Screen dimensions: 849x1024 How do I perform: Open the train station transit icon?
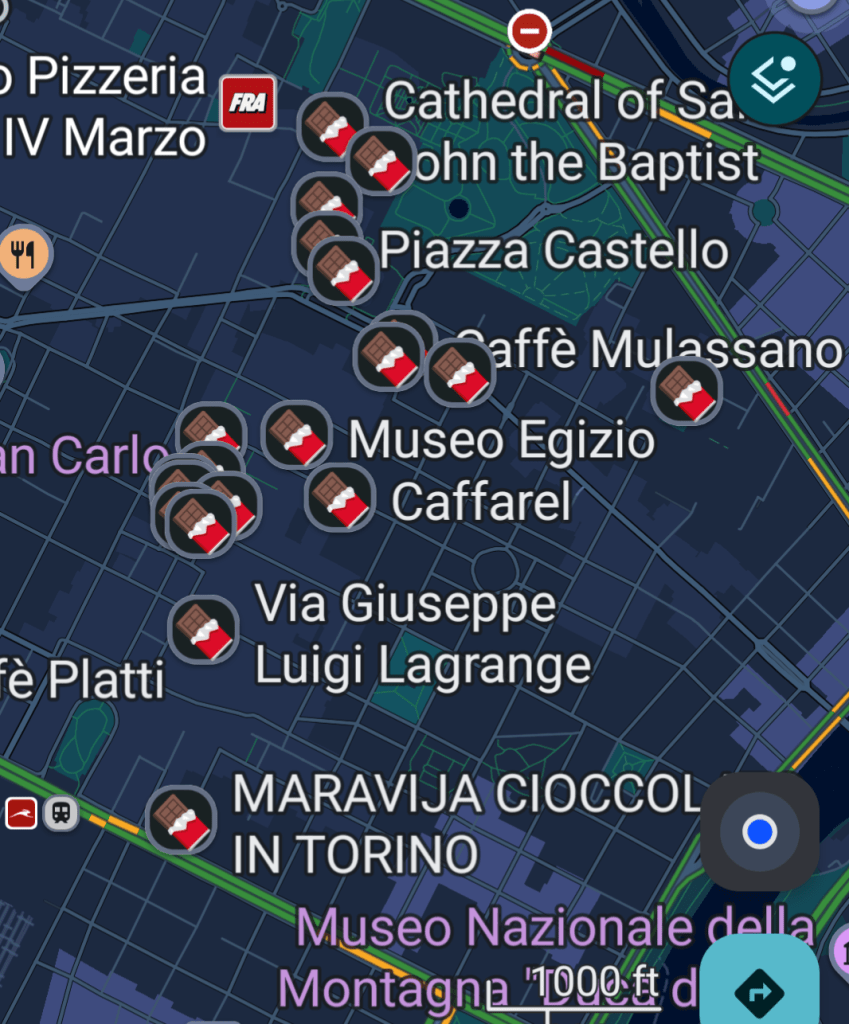pos(61,813)
